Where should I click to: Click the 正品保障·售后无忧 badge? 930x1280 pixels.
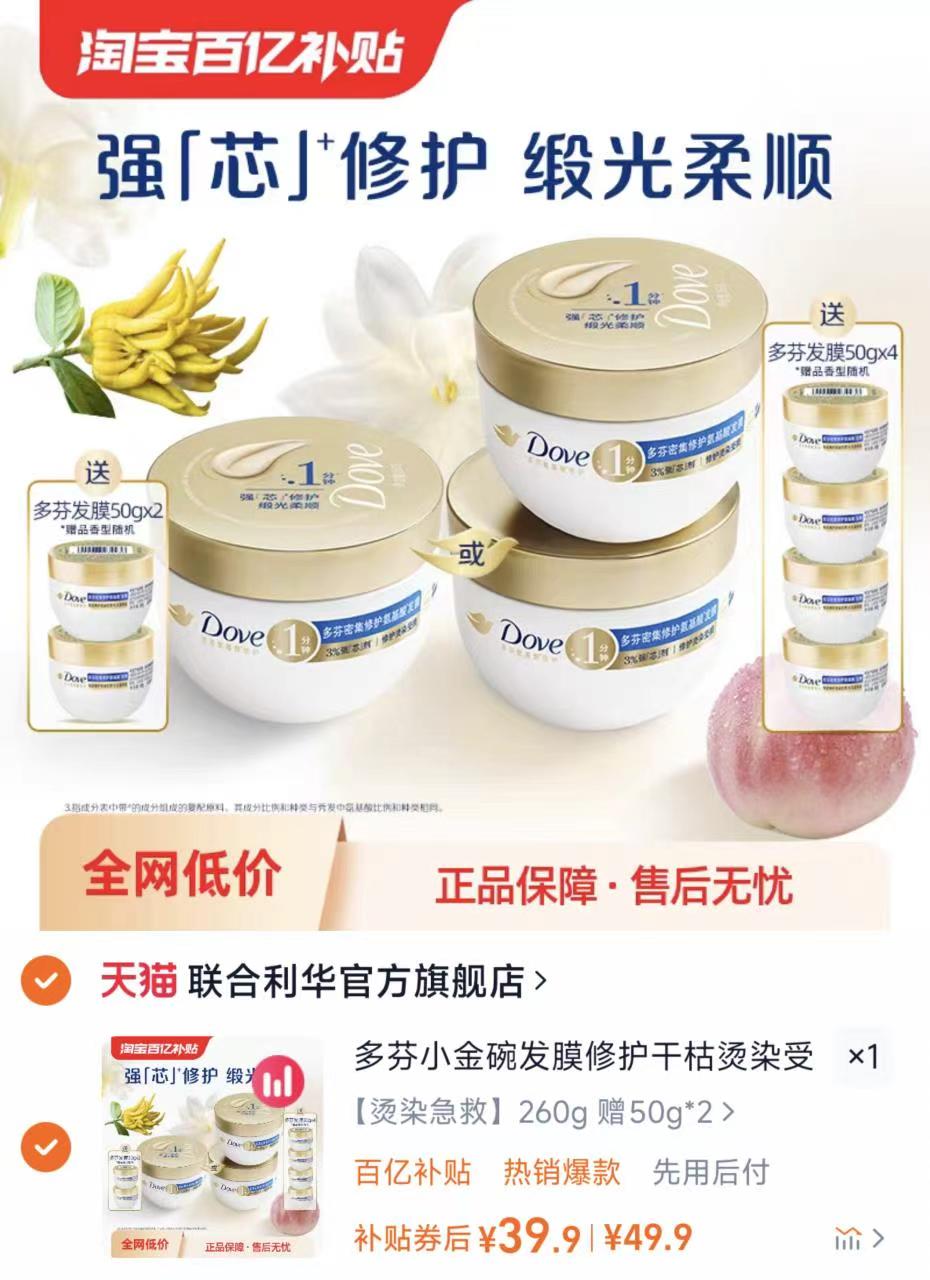coord(613,880)
